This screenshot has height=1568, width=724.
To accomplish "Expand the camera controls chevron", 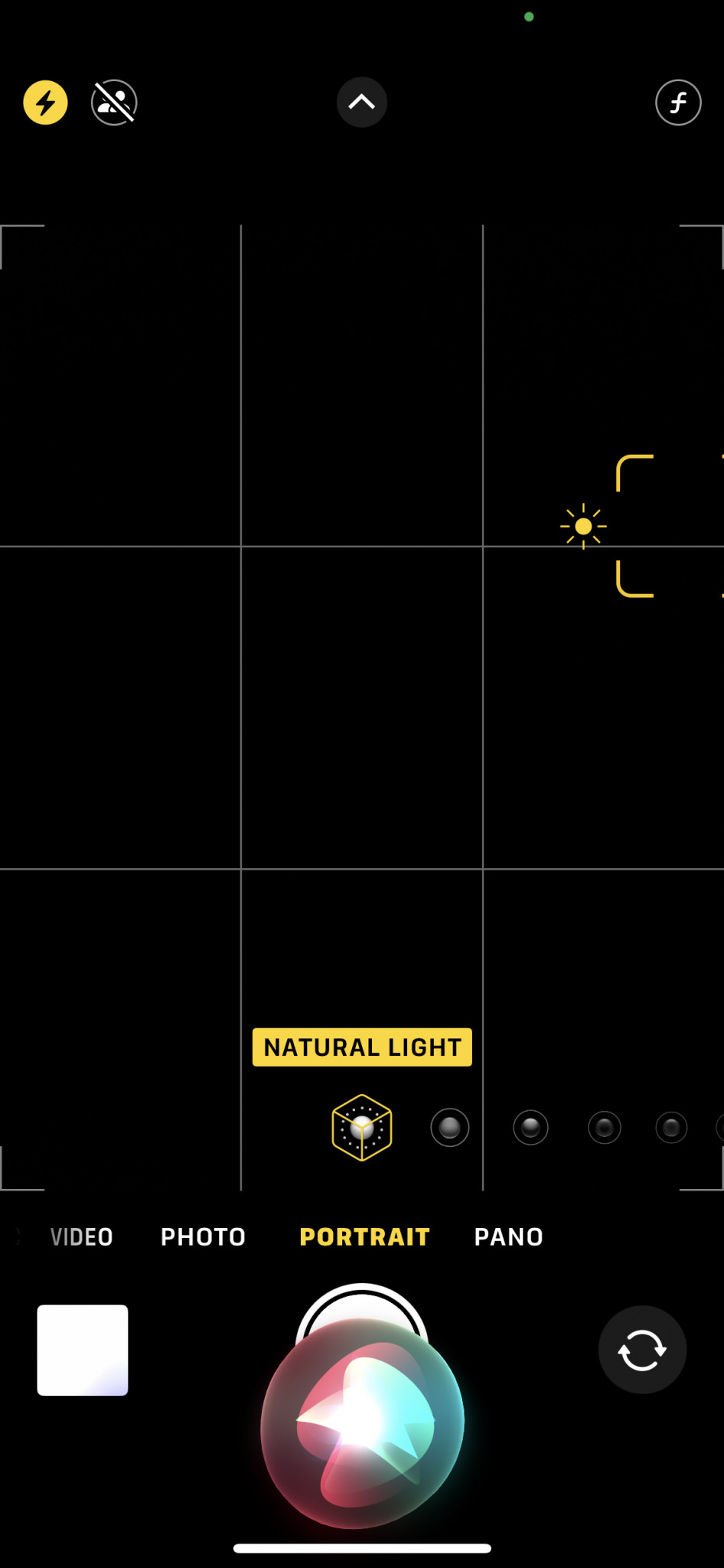I will tap(361, 102).
